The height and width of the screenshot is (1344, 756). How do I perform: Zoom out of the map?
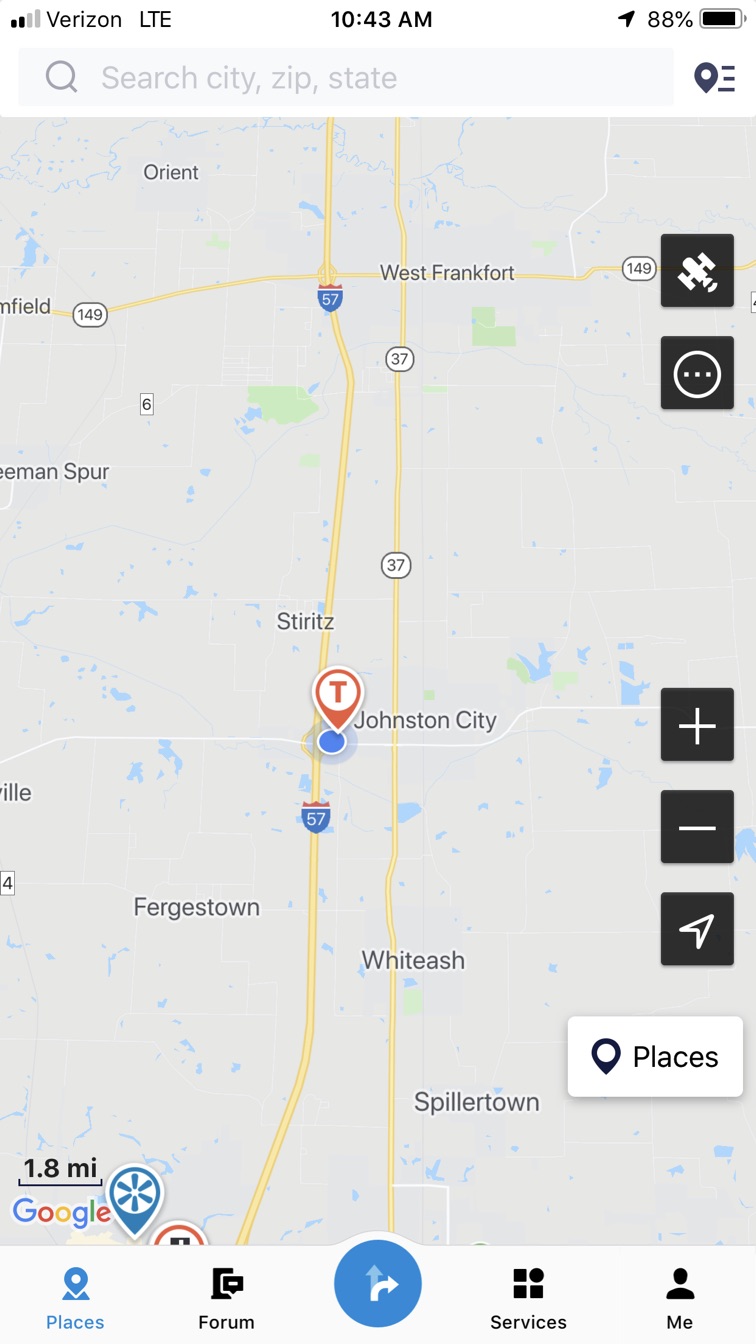coord(697,827)
